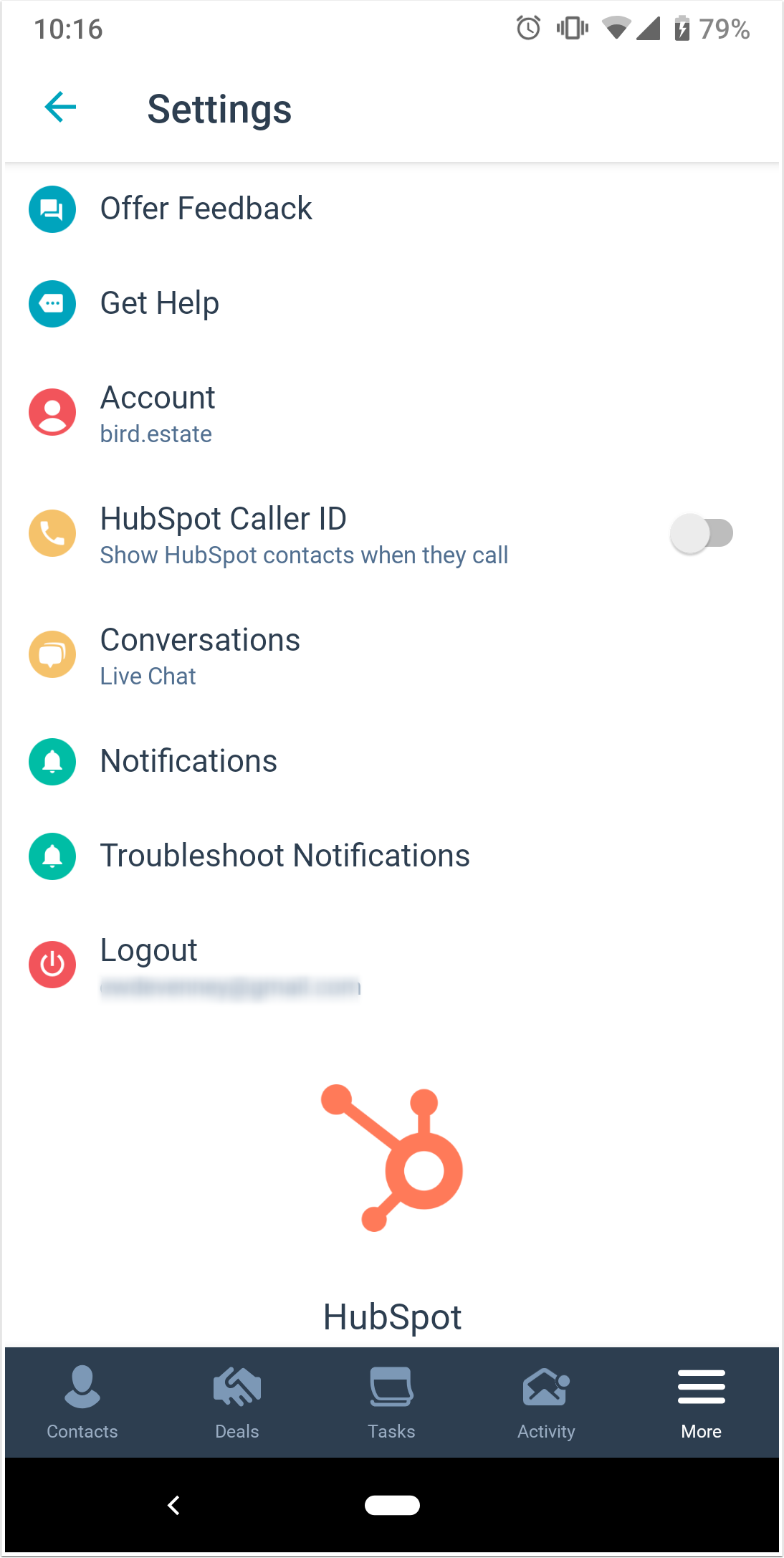
Task: Select the Troubleshoot Notifications bell icon
Action: [x=52, y=856]
